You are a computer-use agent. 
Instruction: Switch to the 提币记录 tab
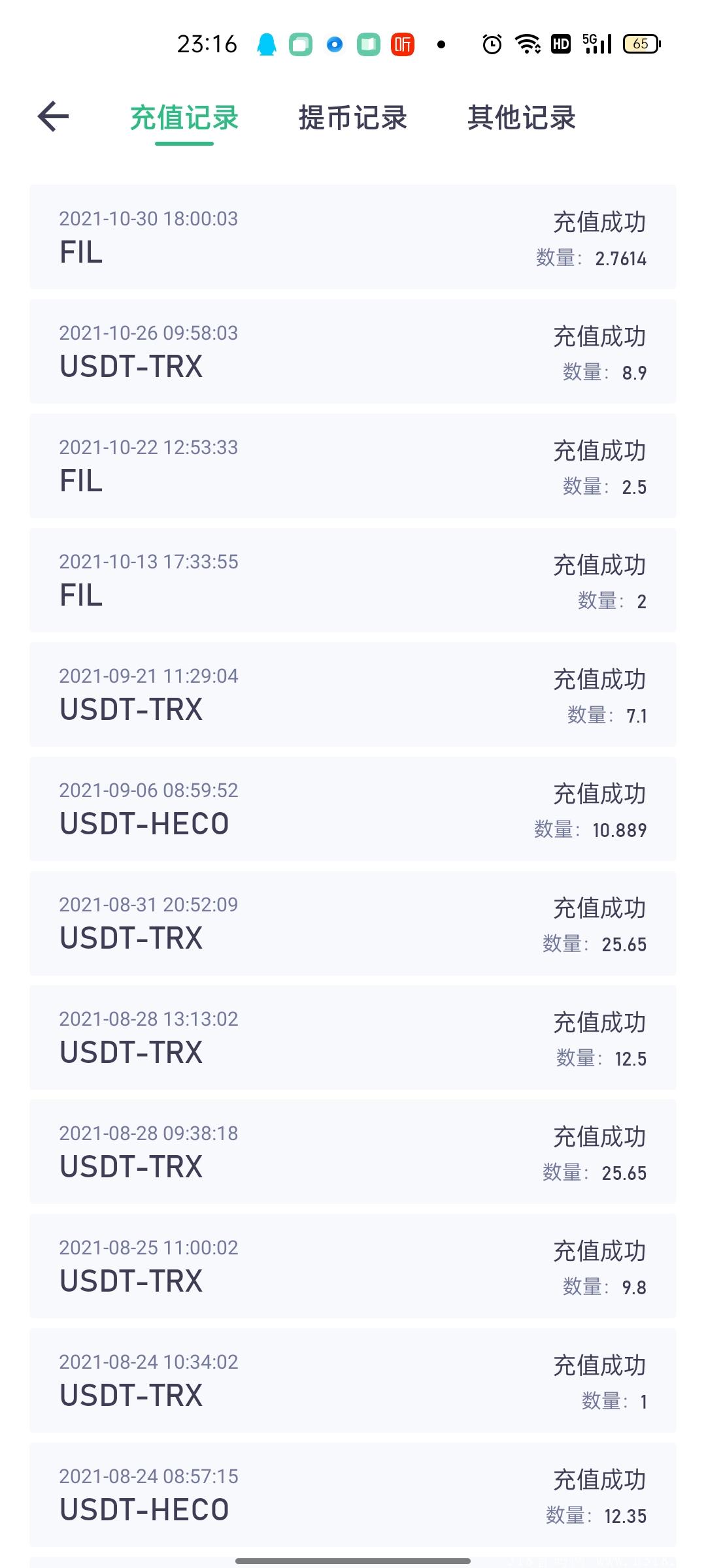(x=352, y=118)
